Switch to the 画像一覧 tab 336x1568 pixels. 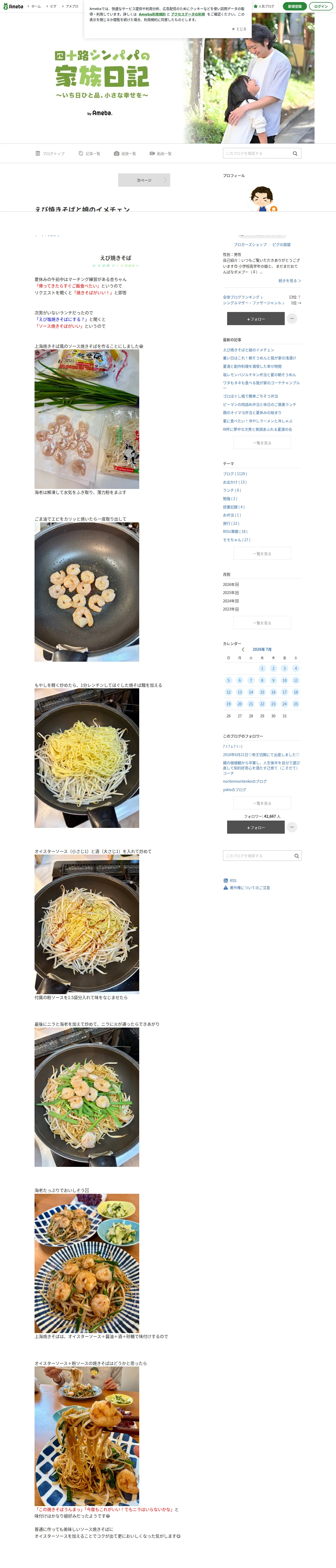click(125, 153)
